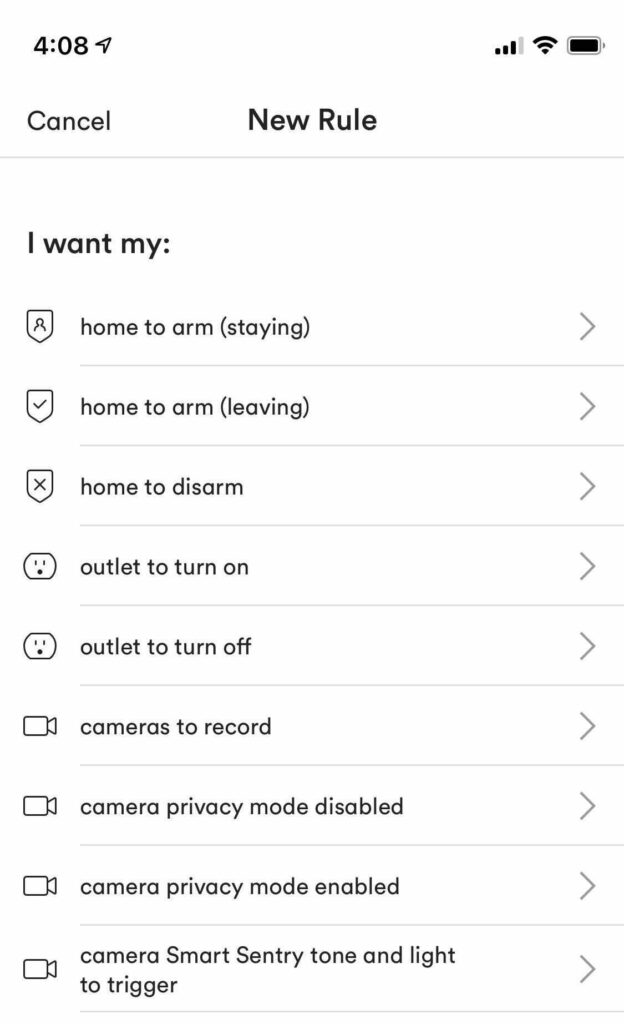Image resolution: width=624 pixels, height=1024 pixels.
Task: Select outlet to turn off
Action: 166,647
